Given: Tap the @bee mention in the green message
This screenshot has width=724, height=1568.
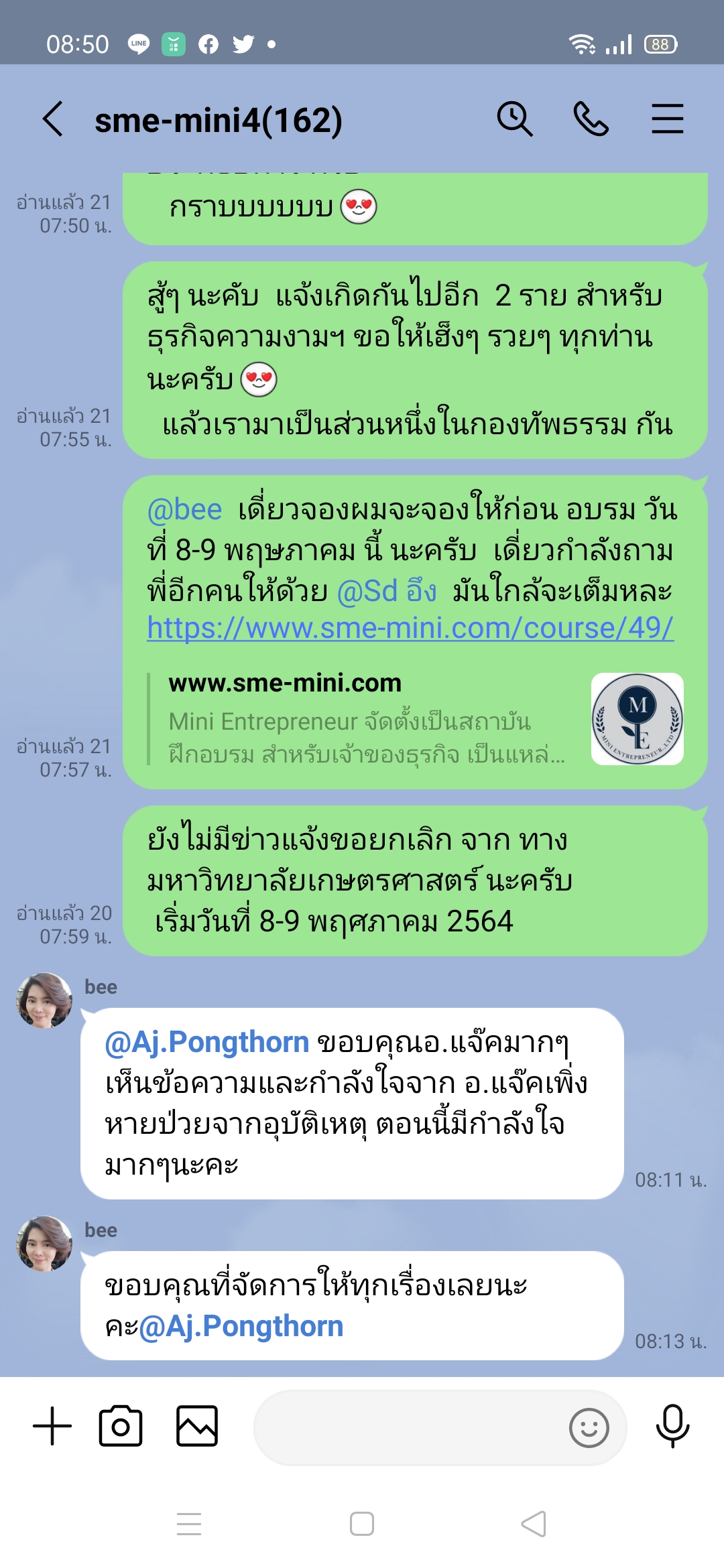Looking at the screenshot, I should point(184,511).
